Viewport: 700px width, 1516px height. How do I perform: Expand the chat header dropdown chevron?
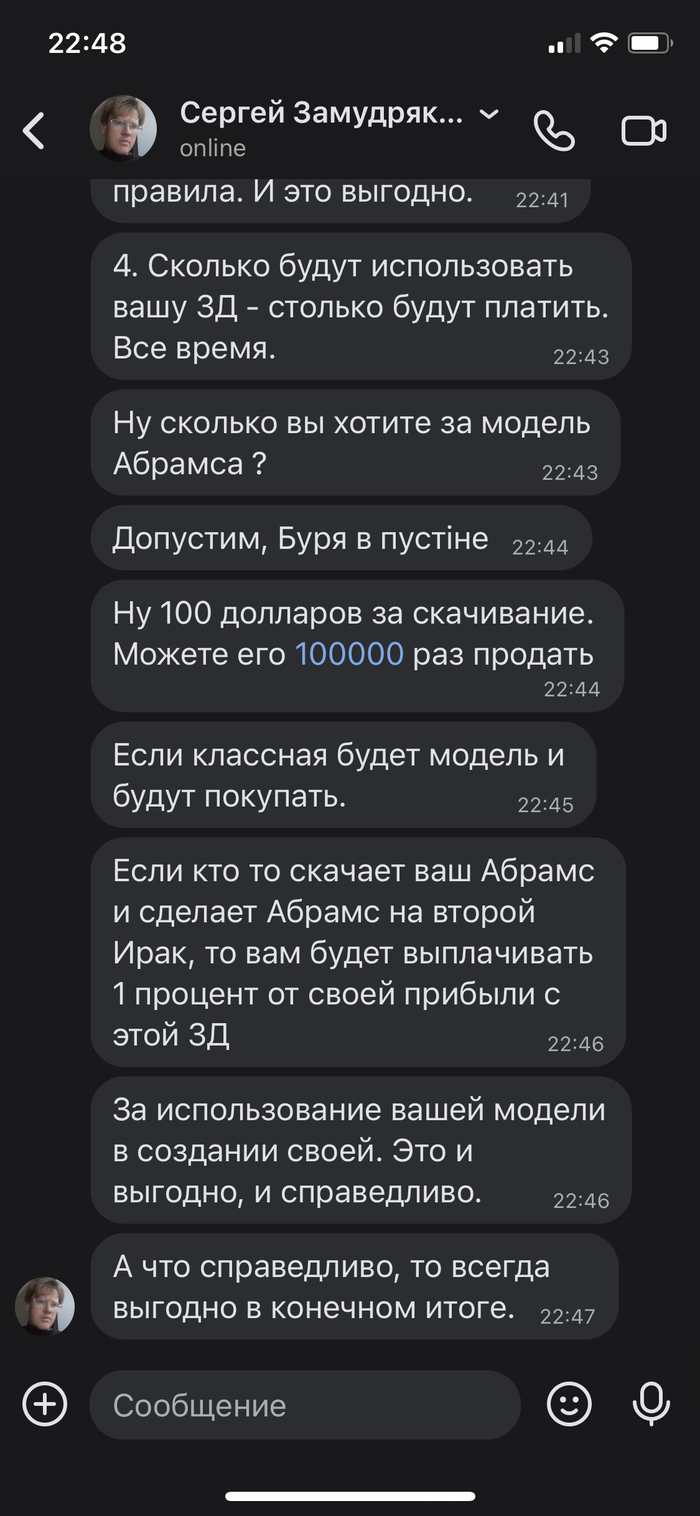489,115
